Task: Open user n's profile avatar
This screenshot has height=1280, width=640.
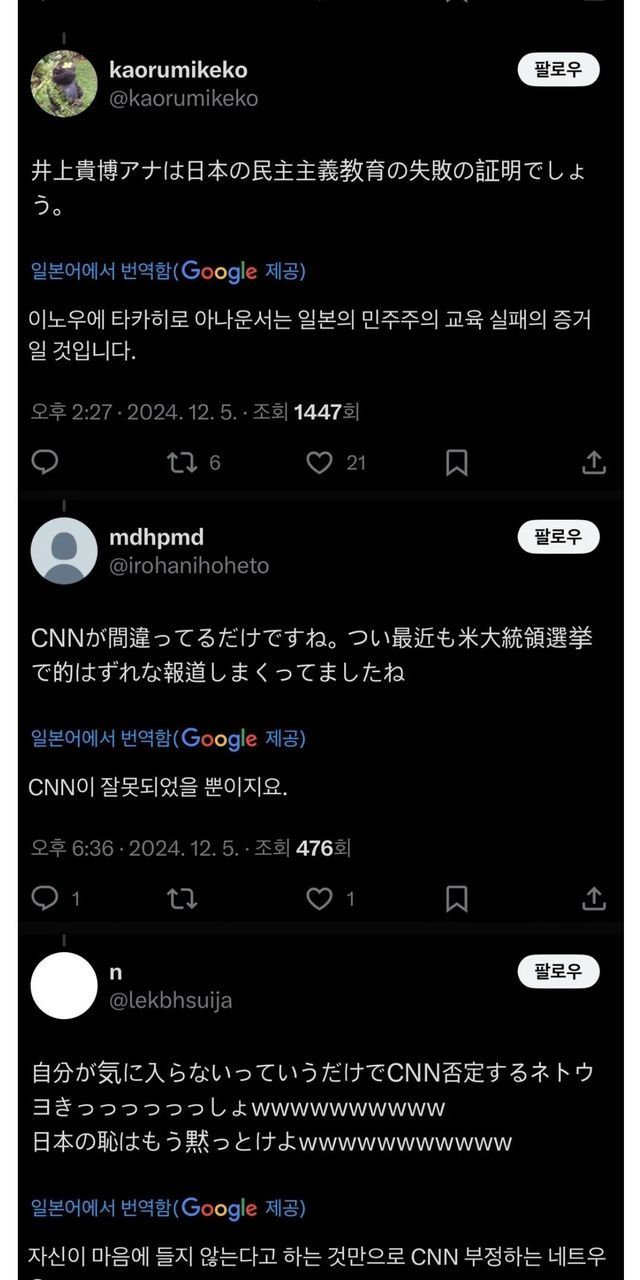Action: point(64,985)
